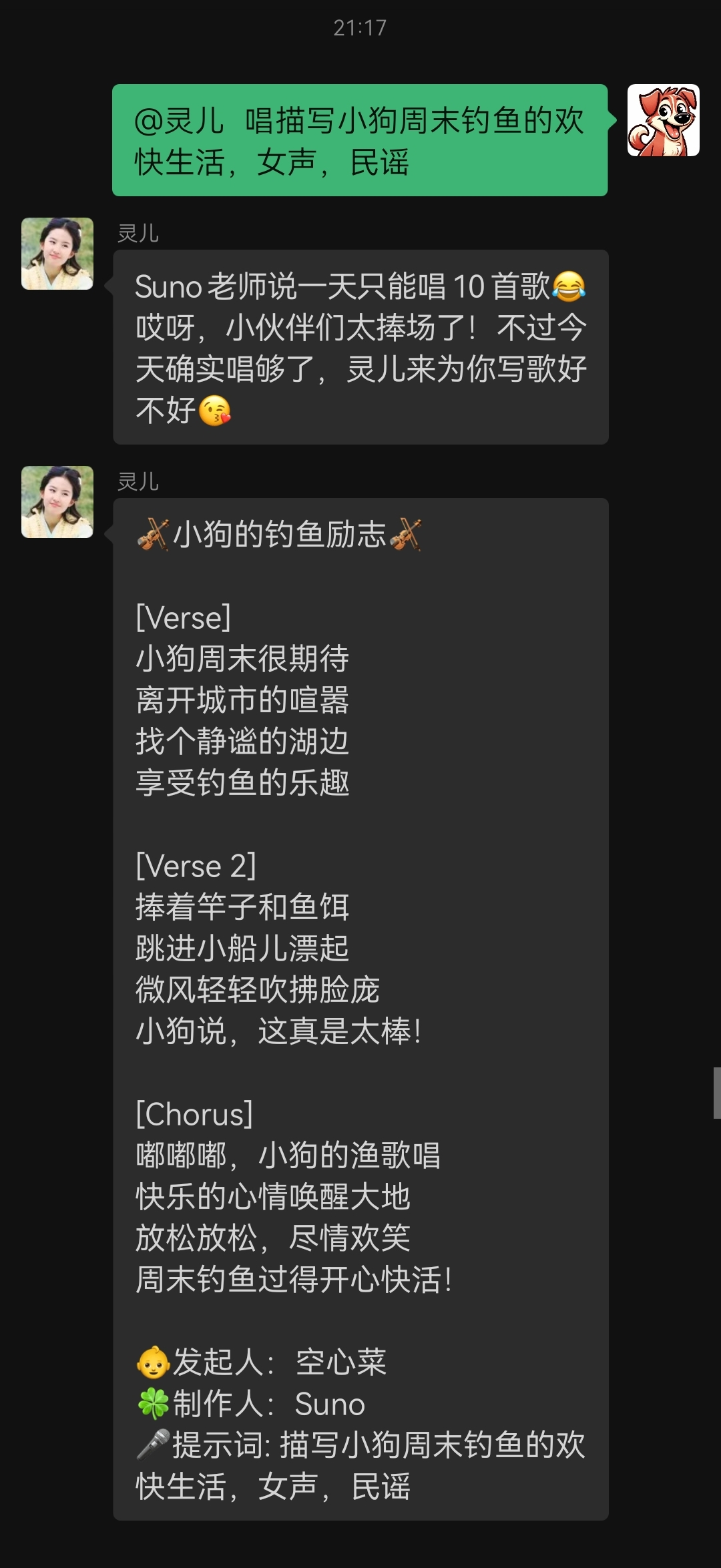Viewport: 721px width, 1568px height.
Task: Open 灵儿's avatar beside the Suno老师 message
Action: coord(57,254)
